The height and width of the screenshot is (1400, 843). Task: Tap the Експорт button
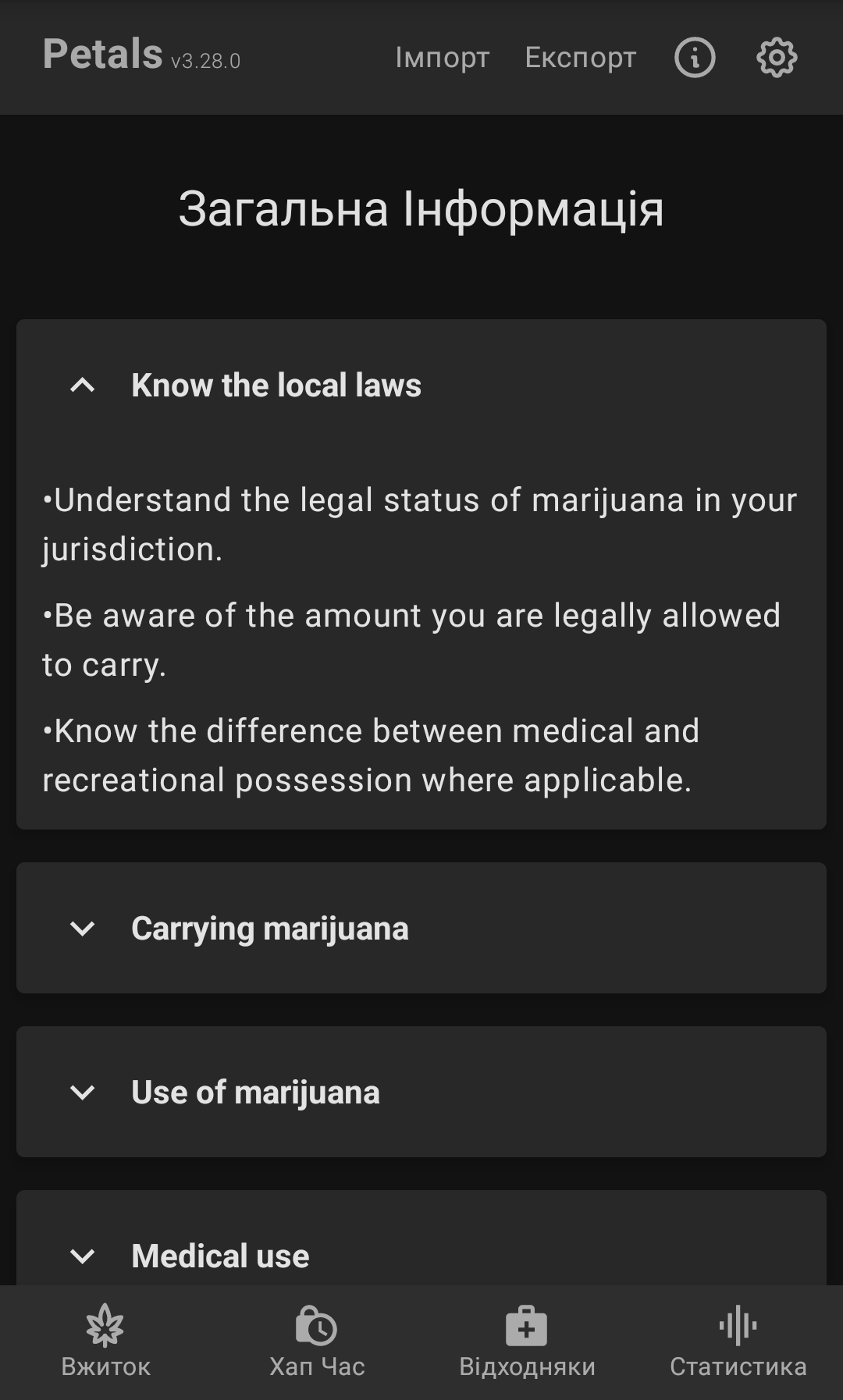[580, 58]
